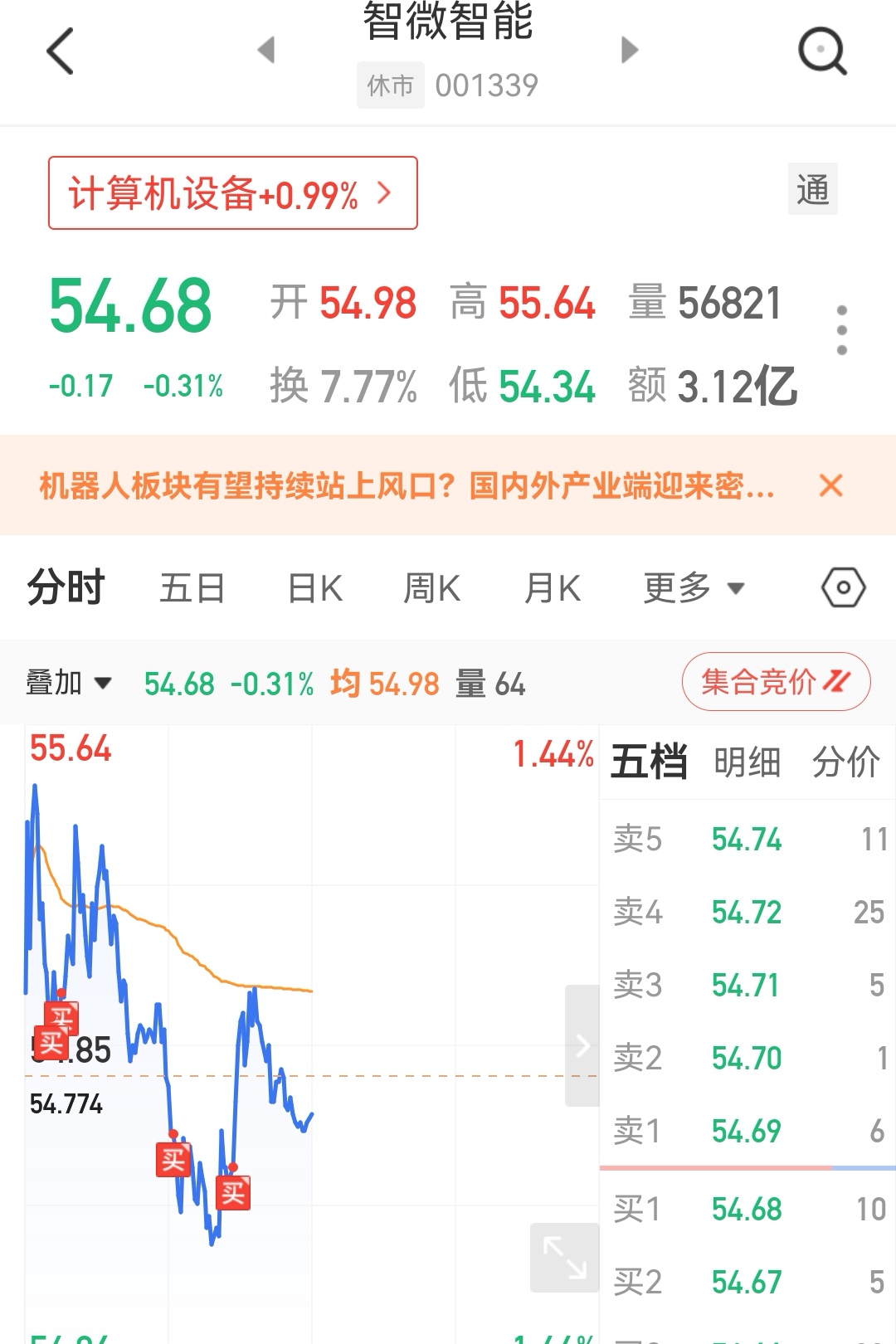Image resolution: width=896 pixels, height=1344 pixels.
Task: Expand the 更多 chart period dropdown
Action: [x=694, y=588]
